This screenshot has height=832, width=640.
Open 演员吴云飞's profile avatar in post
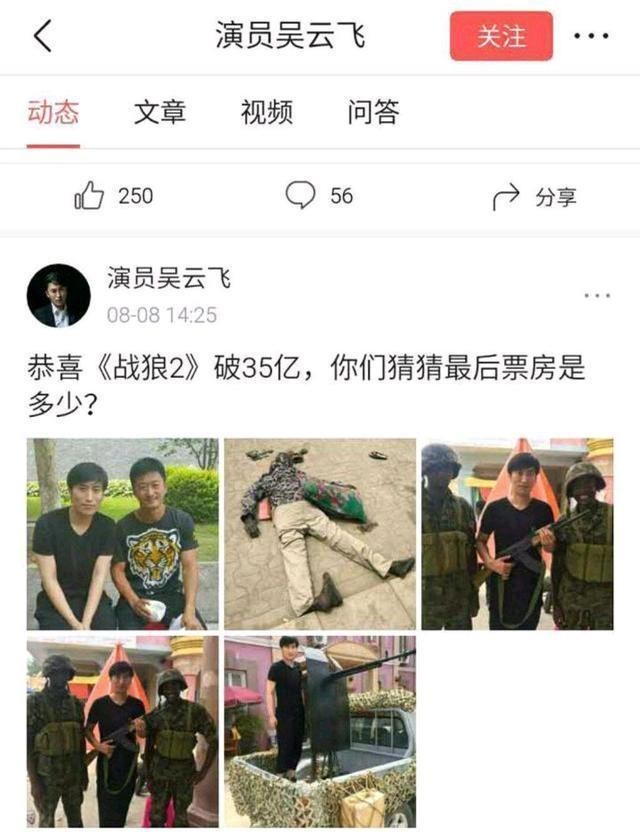pos(58,296)
